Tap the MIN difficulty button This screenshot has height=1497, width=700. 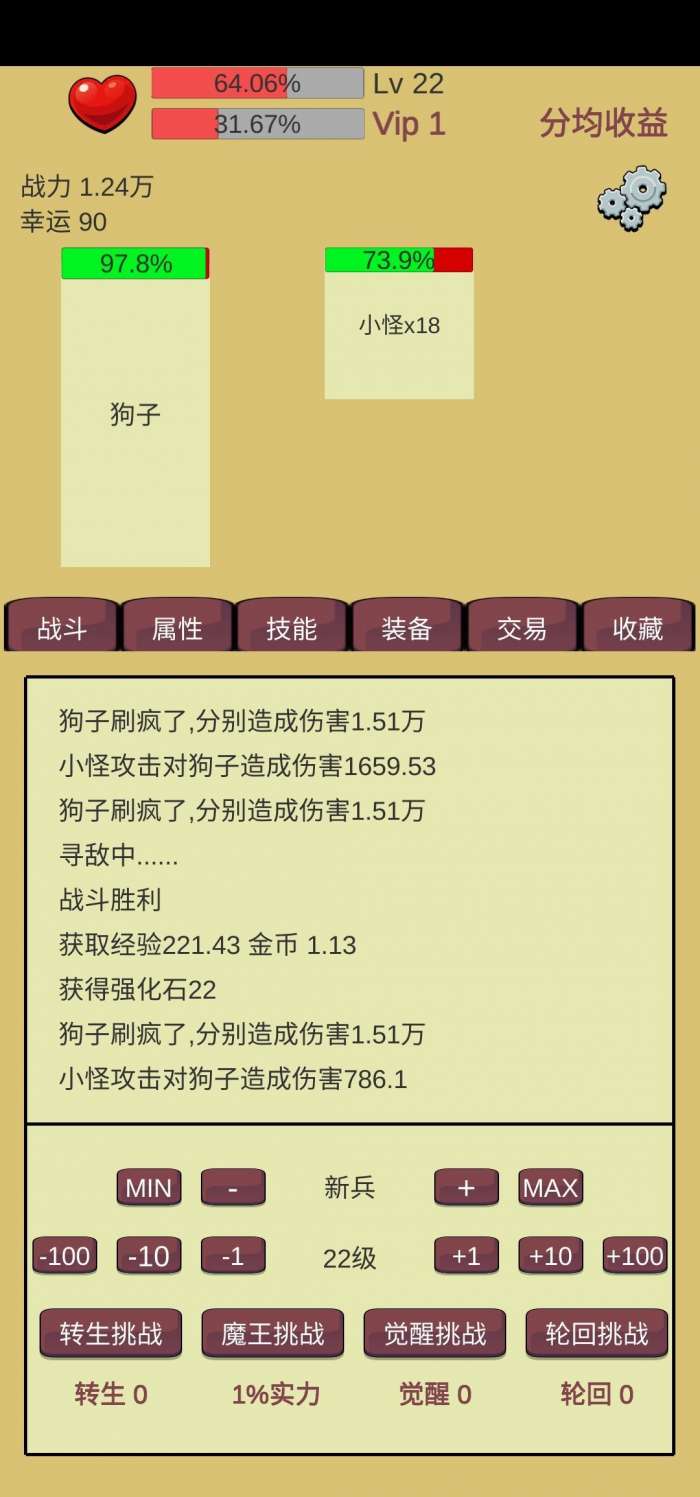[149, 1187]
